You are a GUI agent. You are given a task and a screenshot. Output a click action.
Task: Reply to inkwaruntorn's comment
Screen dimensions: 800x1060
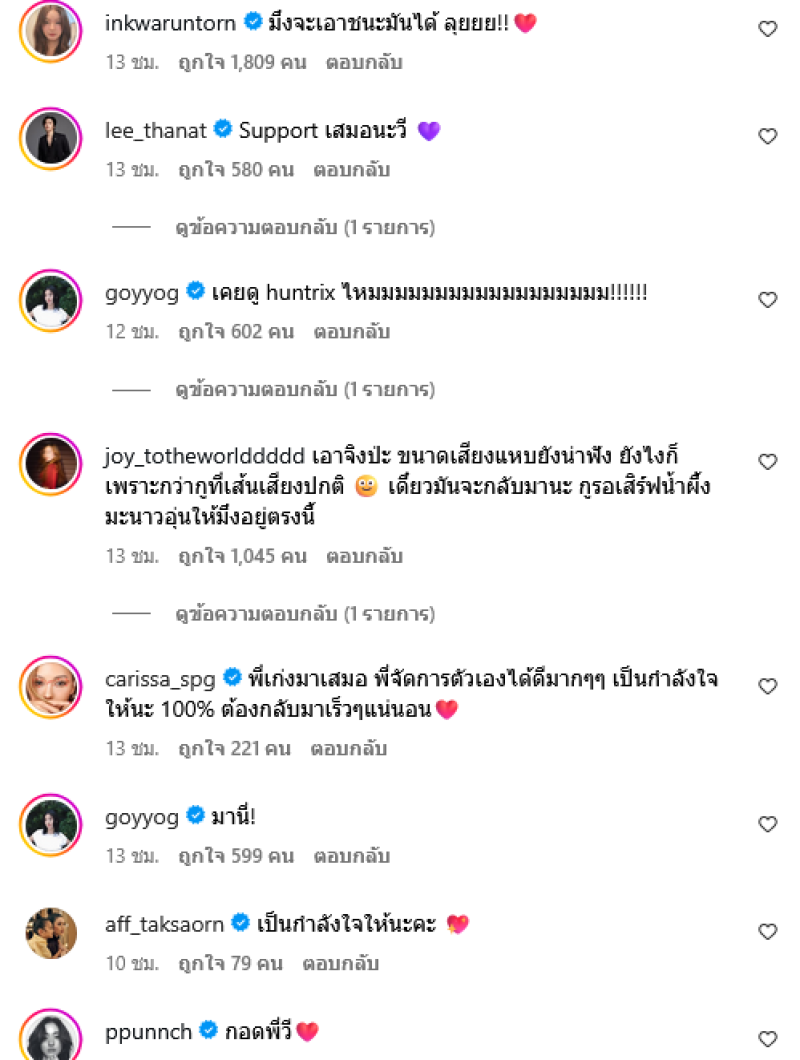[363, 62]
